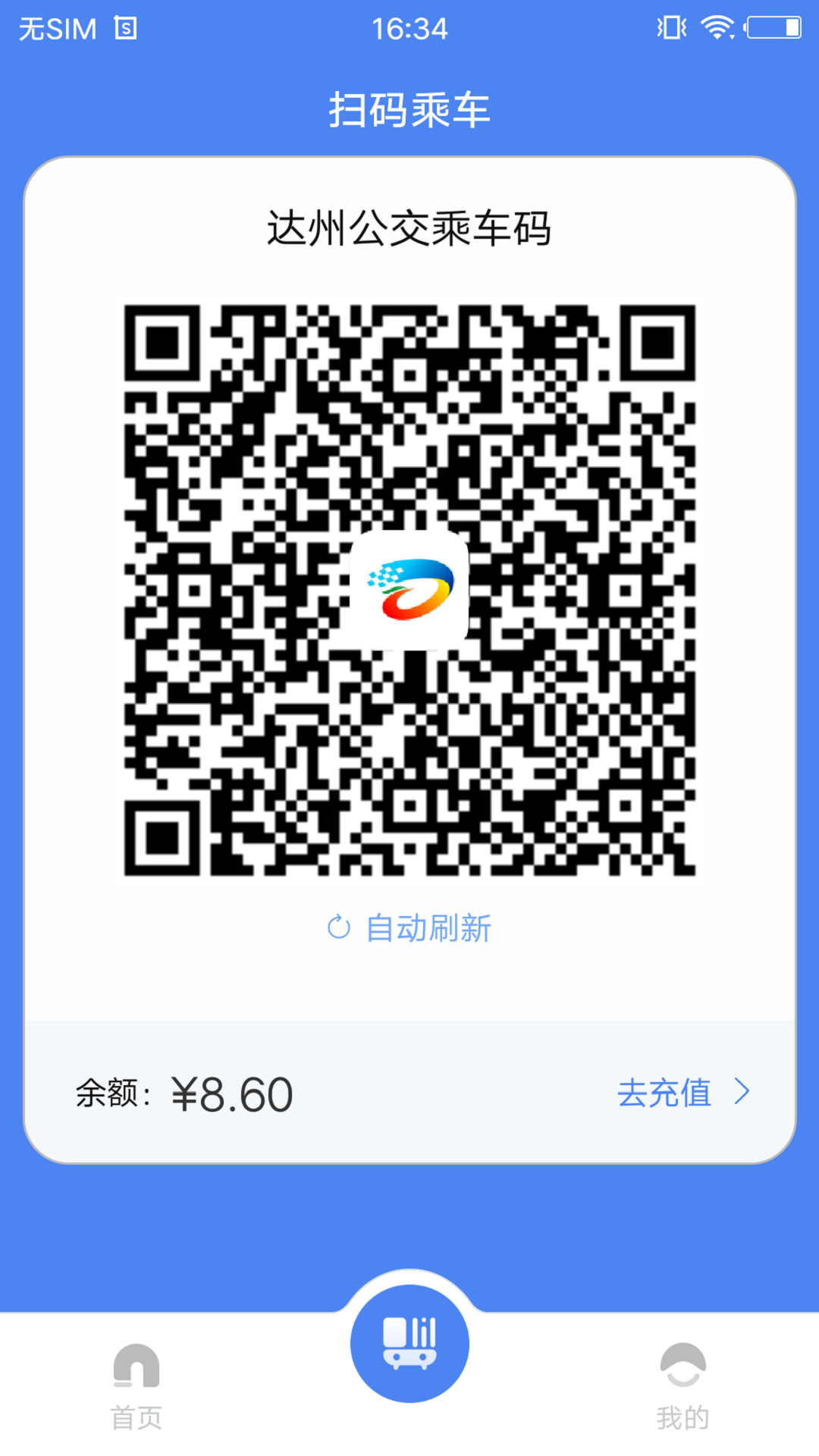Tap the 达州公交乘车码 heading
The image size is (819, 1456).
[409, 227]
